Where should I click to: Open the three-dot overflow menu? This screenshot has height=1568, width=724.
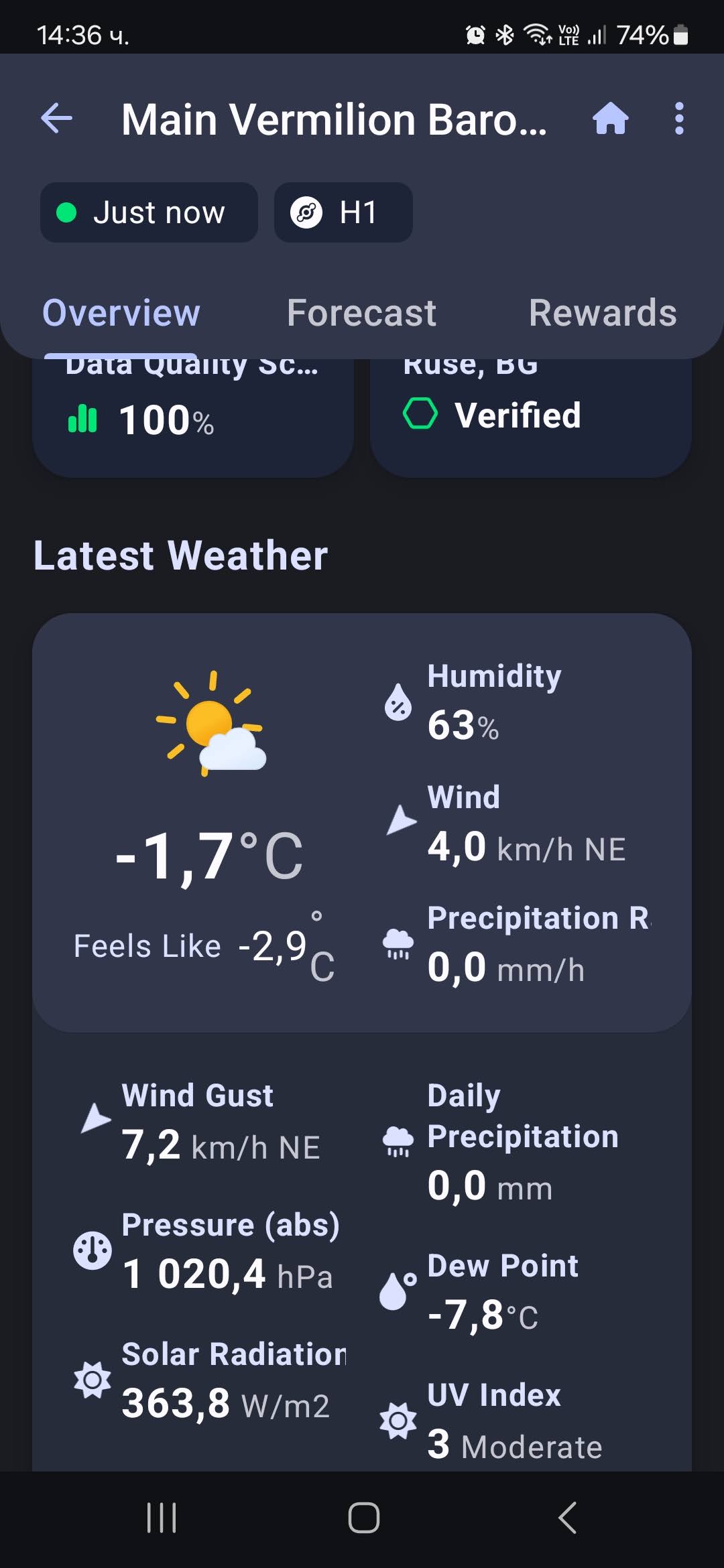679,119
